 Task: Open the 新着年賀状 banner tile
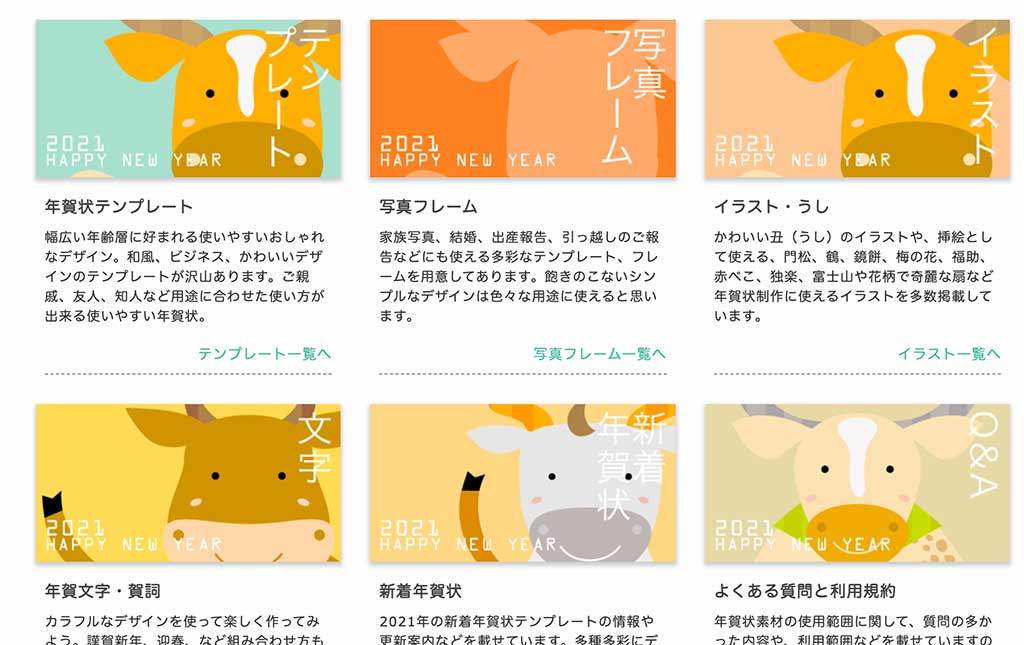tap(522, 483)
